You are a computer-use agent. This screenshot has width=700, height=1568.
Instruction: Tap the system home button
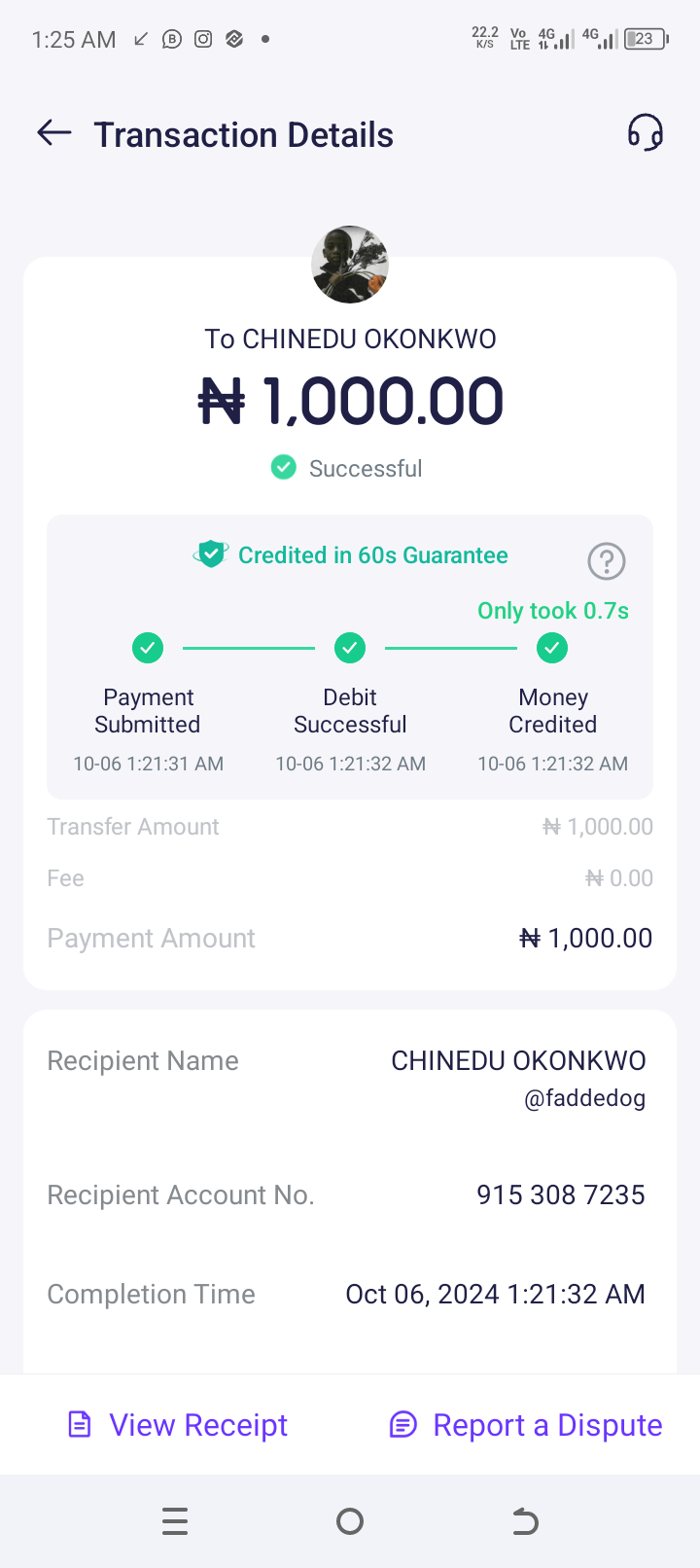[350, 1521]
